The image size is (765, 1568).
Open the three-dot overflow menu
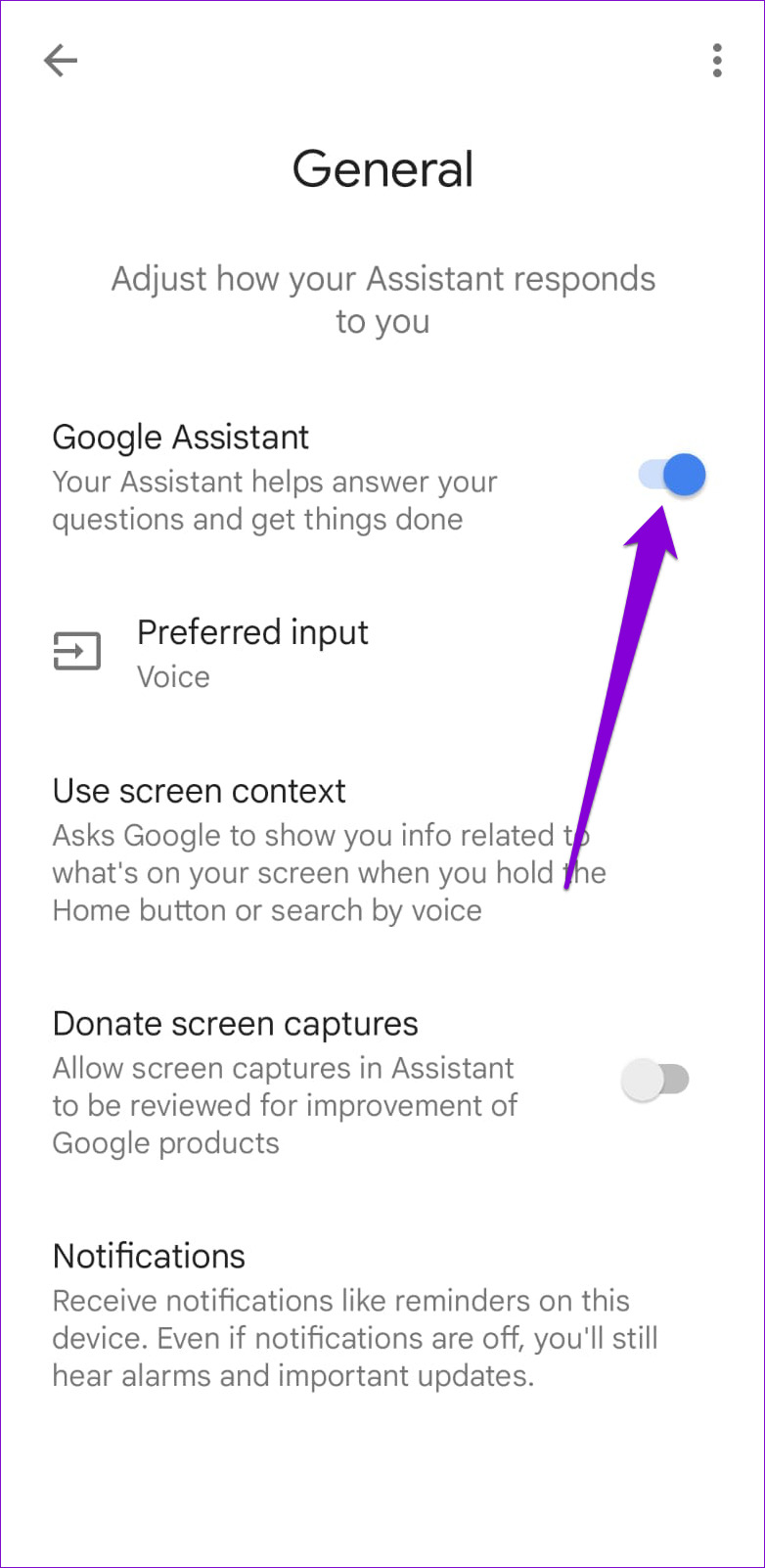[x=717, y=61]
